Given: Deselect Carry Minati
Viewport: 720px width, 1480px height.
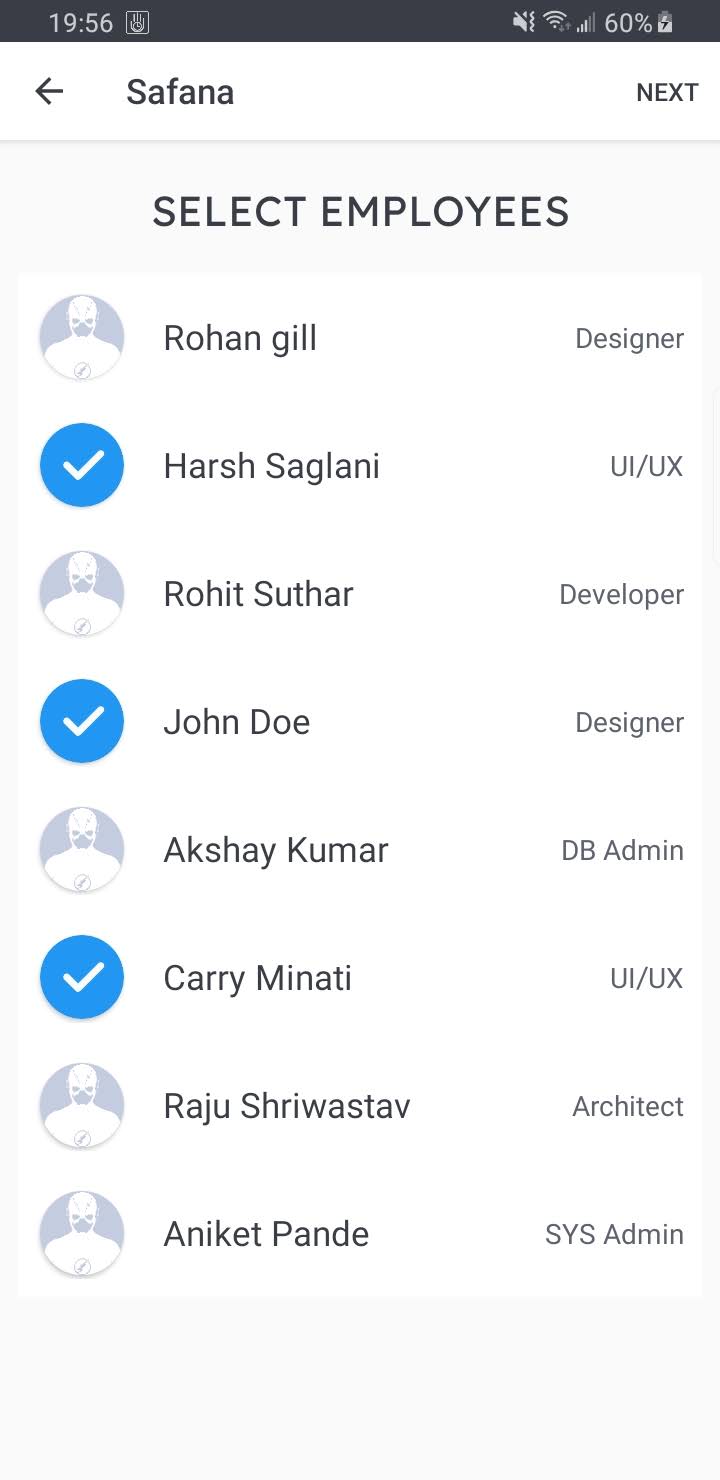Looking at the screenshot, I should tap(360, 978).
